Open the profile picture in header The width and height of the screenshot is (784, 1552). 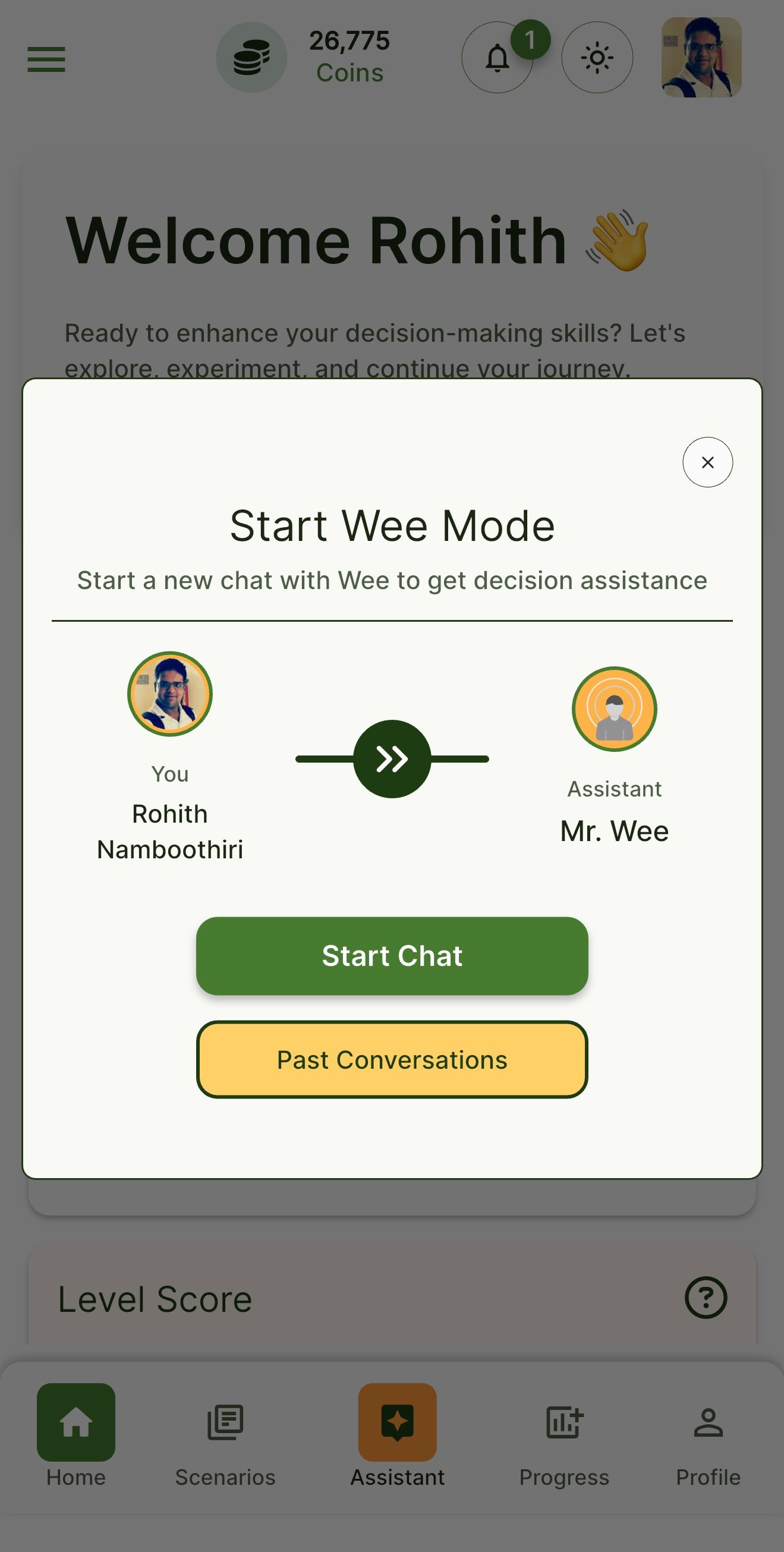point(701,57)
